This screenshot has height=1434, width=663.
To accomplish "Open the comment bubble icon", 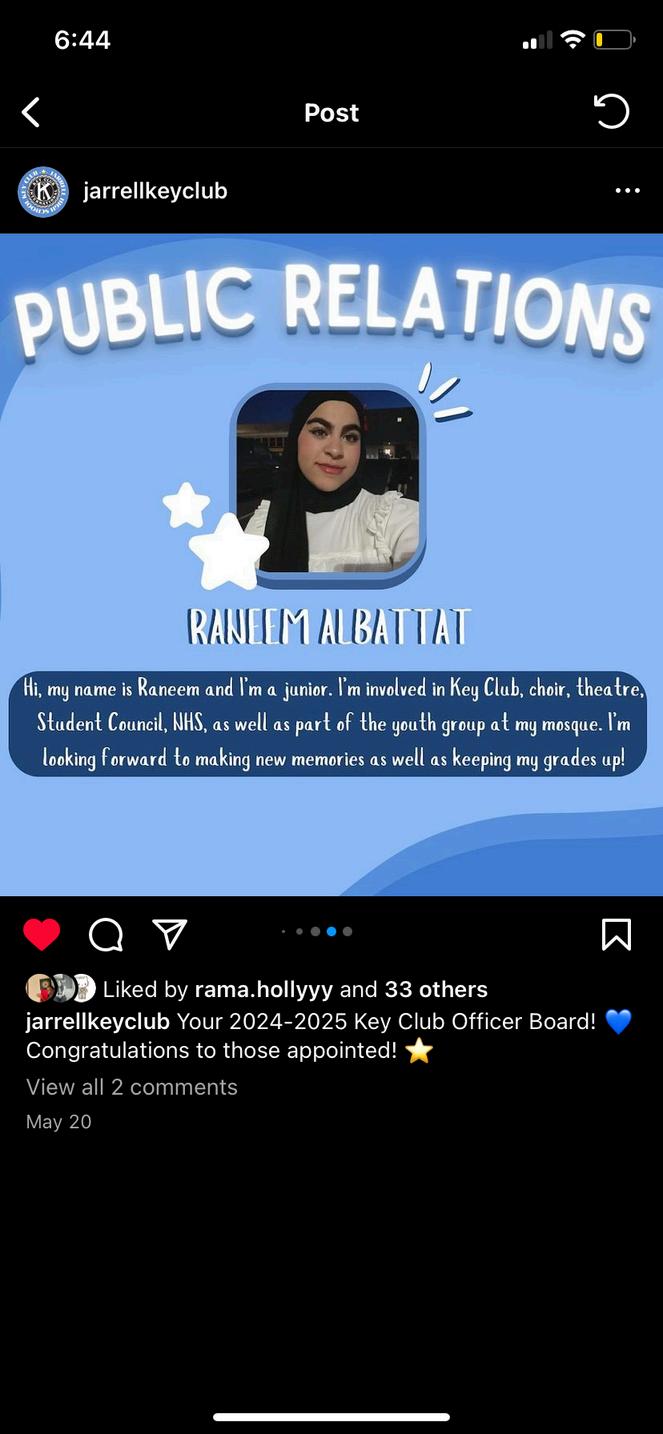I will pyautogui.click(x=106, y=935).
